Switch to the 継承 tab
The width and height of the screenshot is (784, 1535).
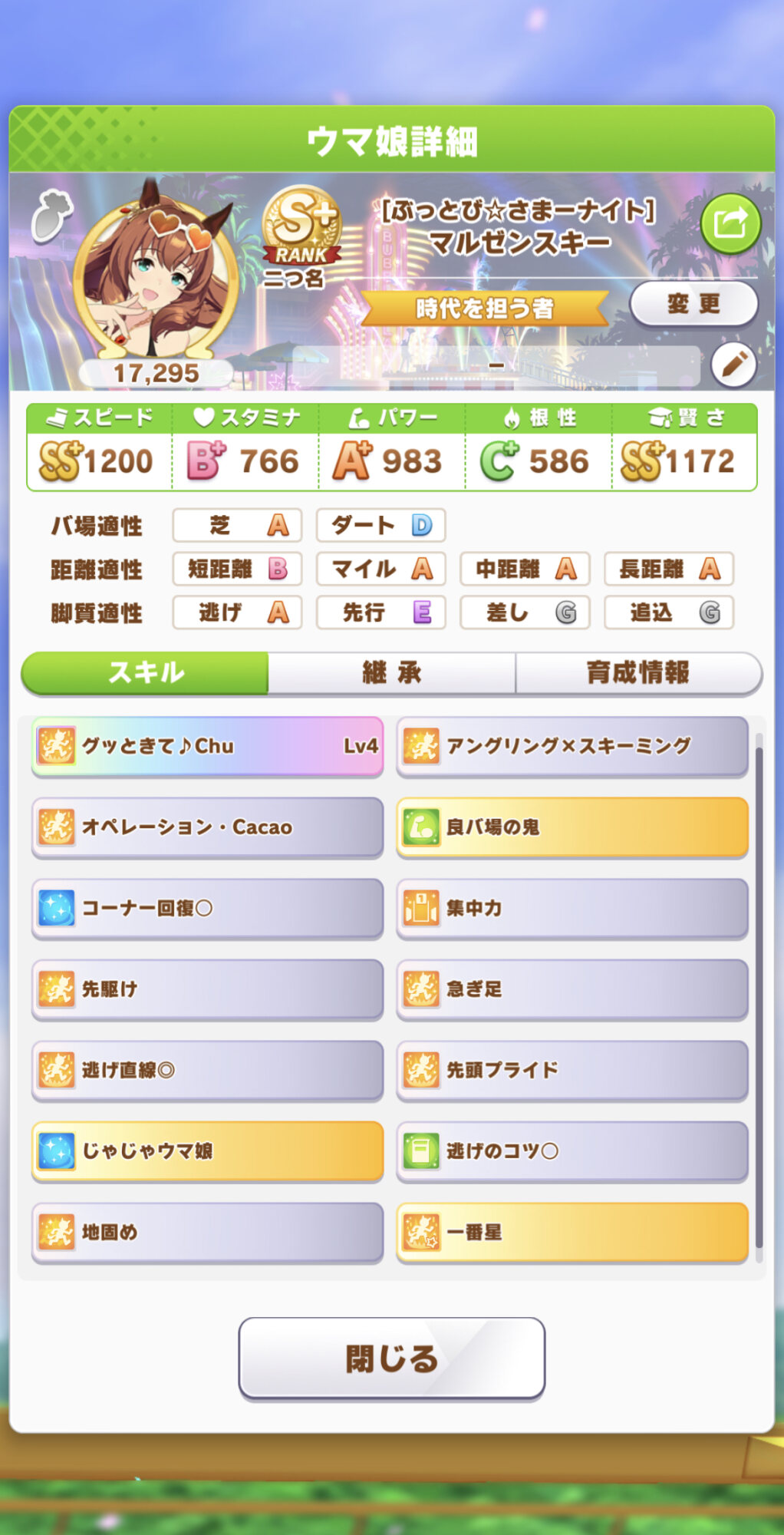pyautogui.click(x=391, y=673)
